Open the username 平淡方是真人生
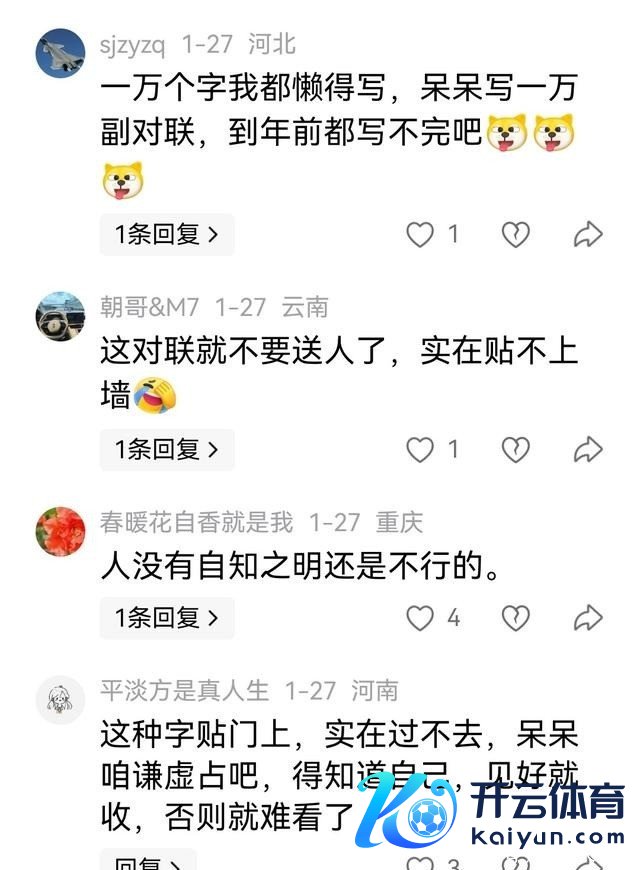The width and height of the screenshot is (640, 870). [x=185, y=691]
